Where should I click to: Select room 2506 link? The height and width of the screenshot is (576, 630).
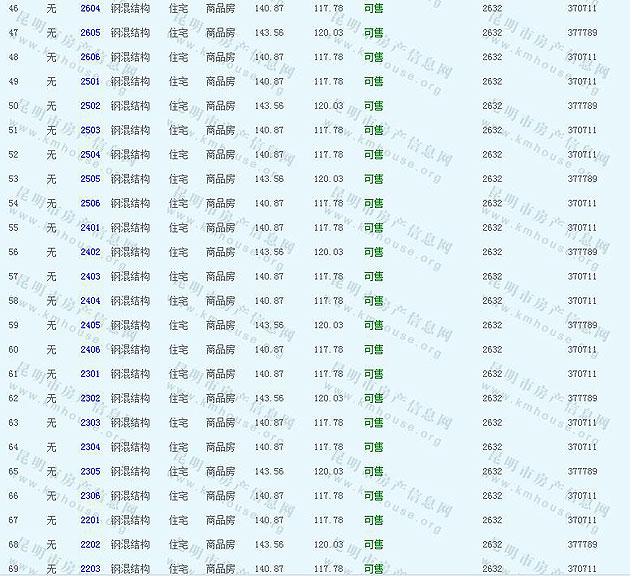[90, 203]
